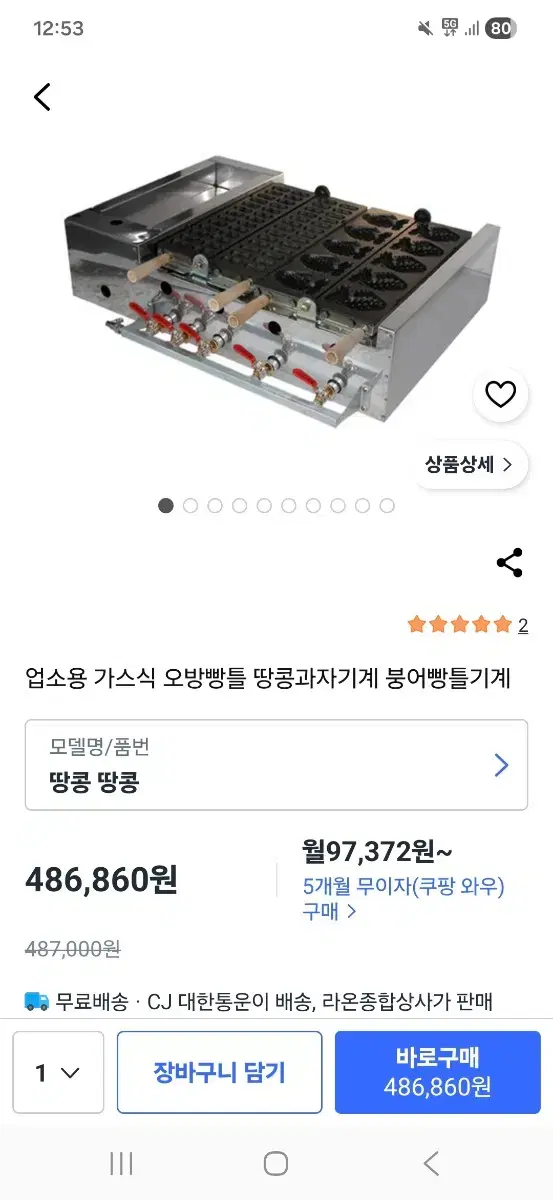This screenshot has height=1200, width=553.
Task: Add this product to wishlist with heart
Action: [x=500, y=394]
